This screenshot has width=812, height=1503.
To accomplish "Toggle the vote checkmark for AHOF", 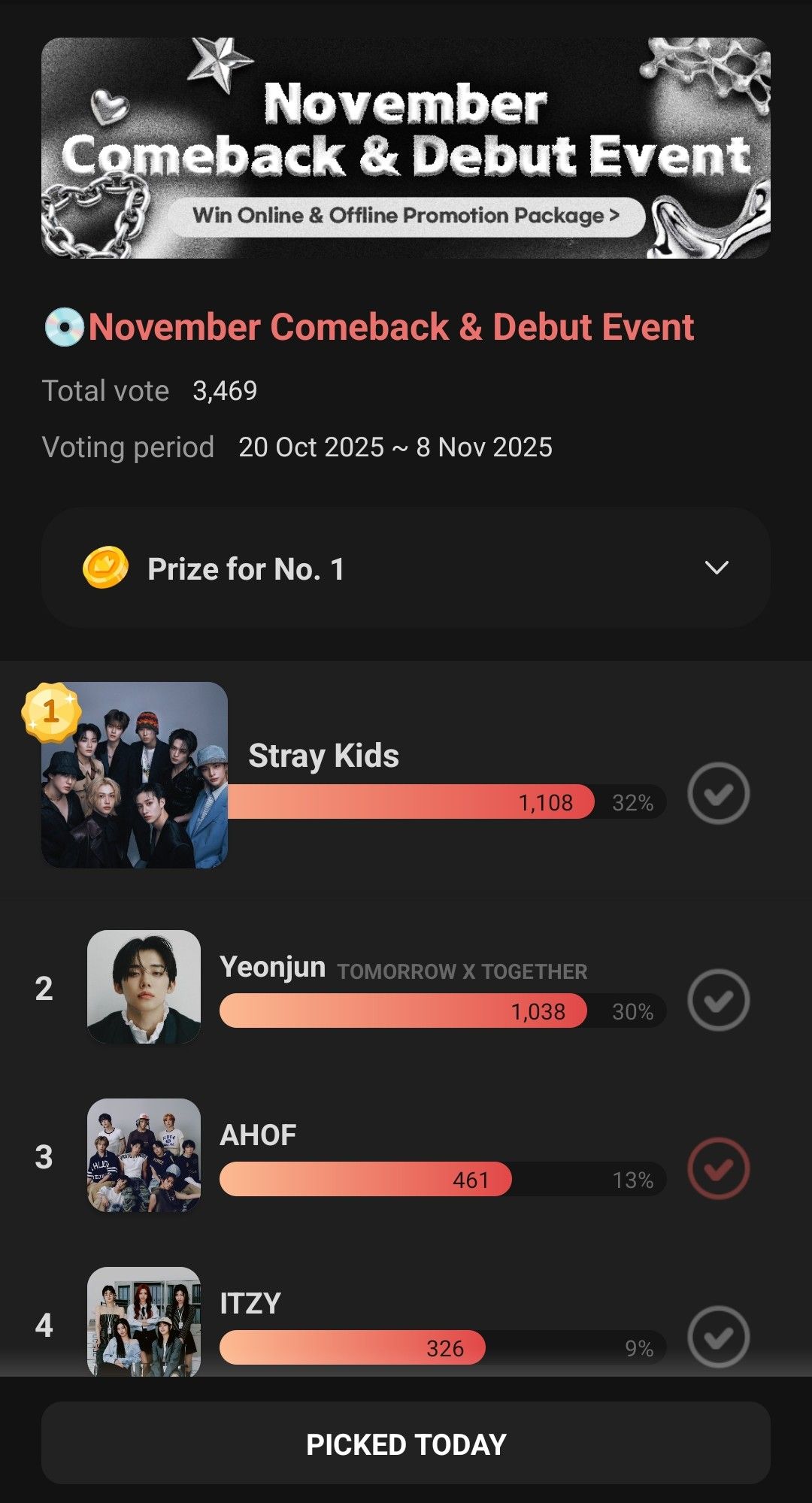I will click(718, 1168).
